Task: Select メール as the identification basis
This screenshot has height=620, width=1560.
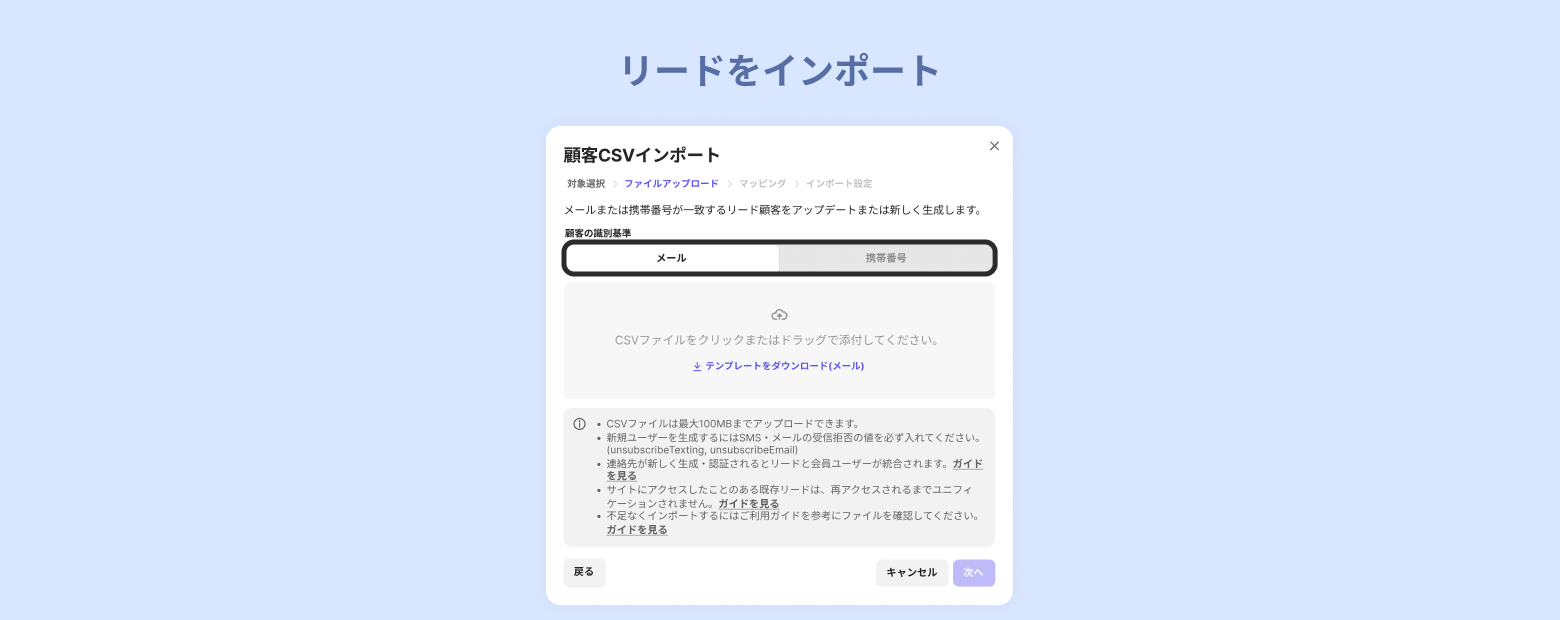Action: coord(671,258)
